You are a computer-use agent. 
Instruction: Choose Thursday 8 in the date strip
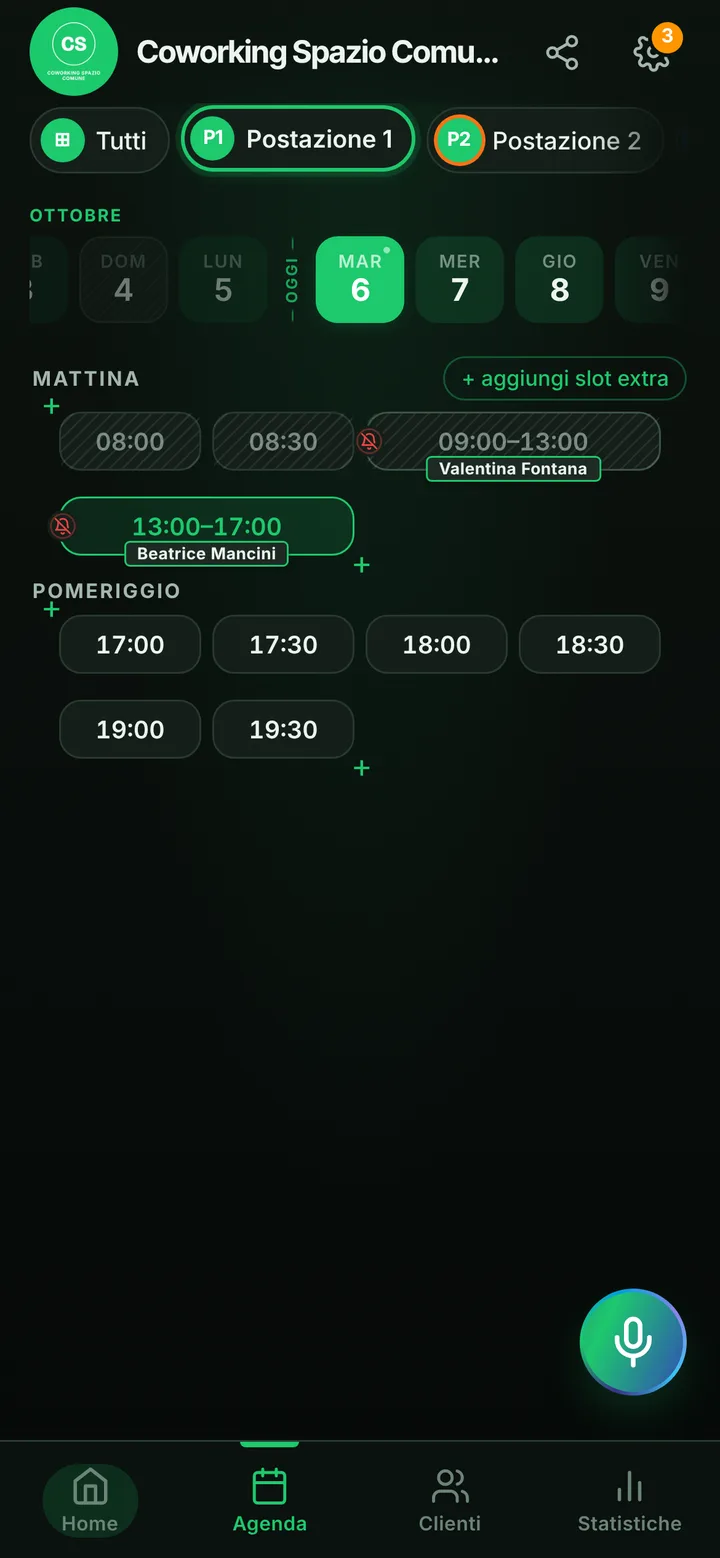pyautogui.click(x=559, y=279)
